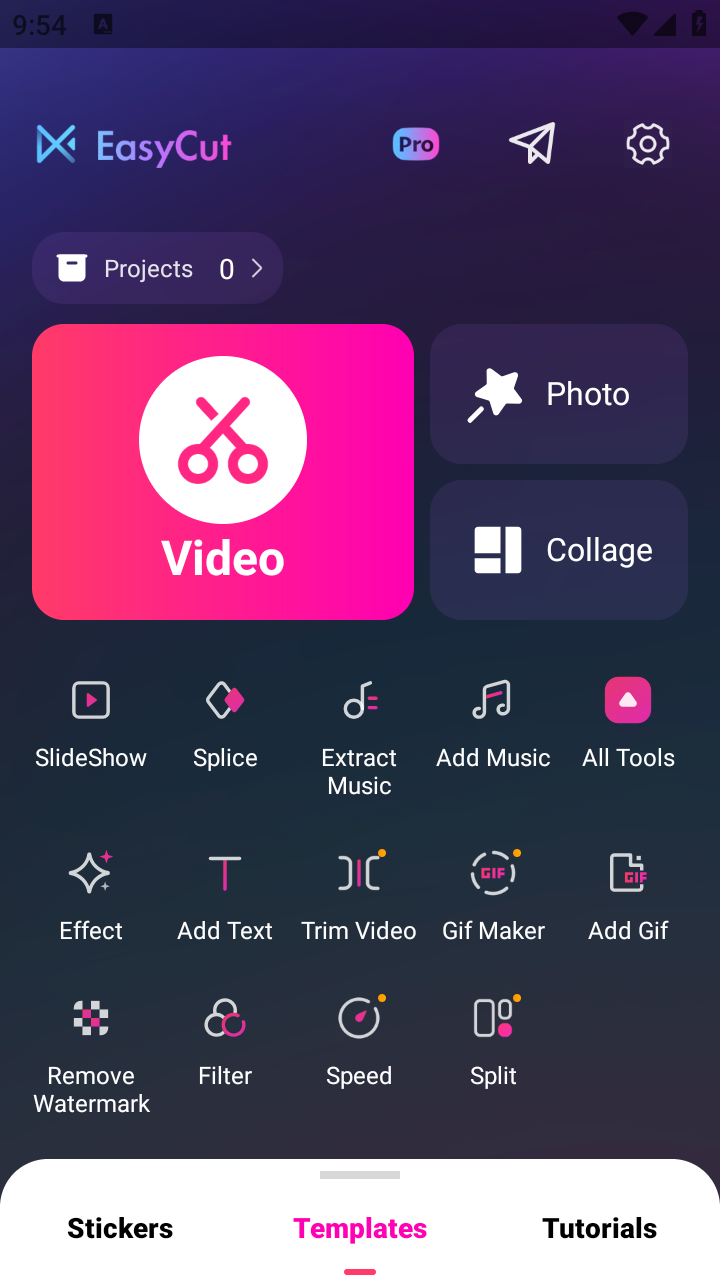Open the Filter tool

click(x=224, y=1040)
